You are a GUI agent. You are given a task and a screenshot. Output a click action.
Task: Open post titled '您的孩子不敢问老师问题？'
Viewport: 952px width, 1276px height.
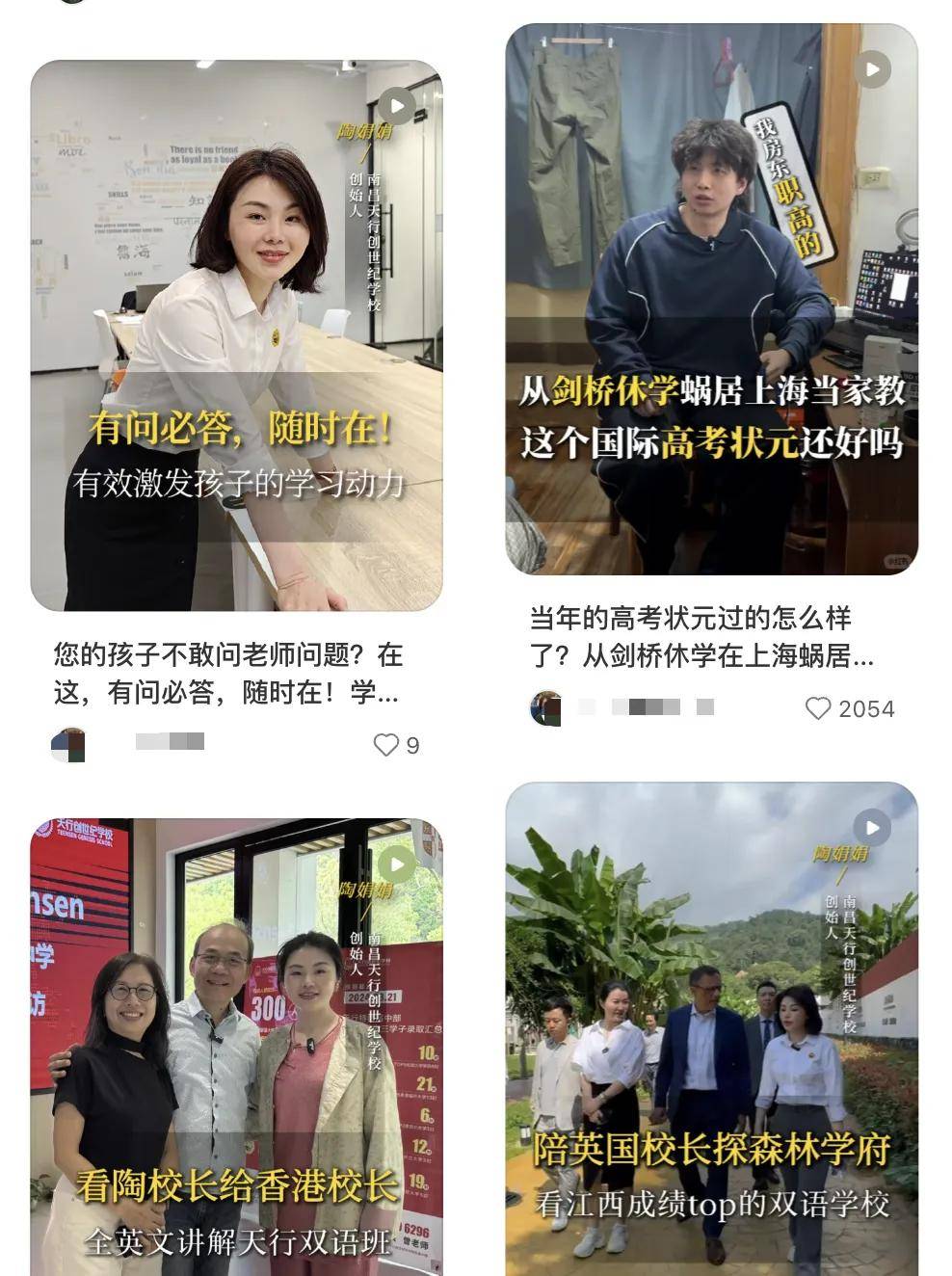227,674
